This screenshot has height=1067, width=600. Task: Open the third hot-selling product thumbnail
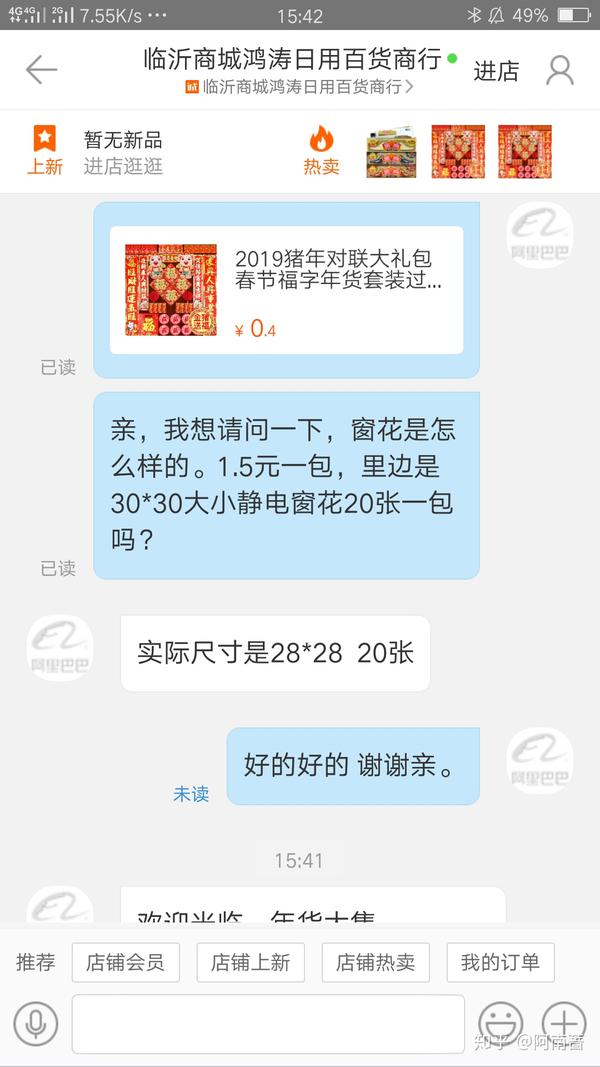click(524, 152)
